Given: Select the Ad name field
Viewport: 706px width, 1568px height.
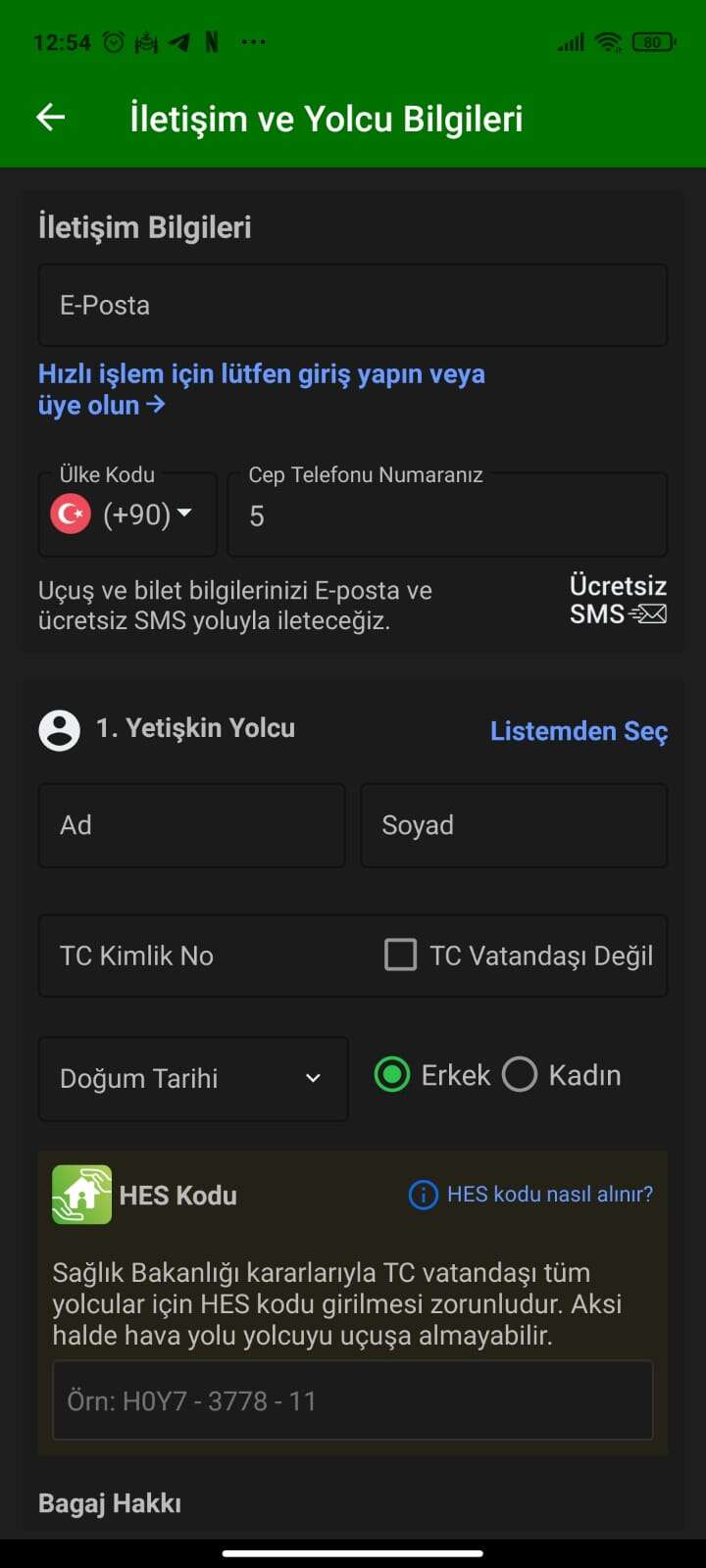Looking at the screenshot, I should point(192,825).
